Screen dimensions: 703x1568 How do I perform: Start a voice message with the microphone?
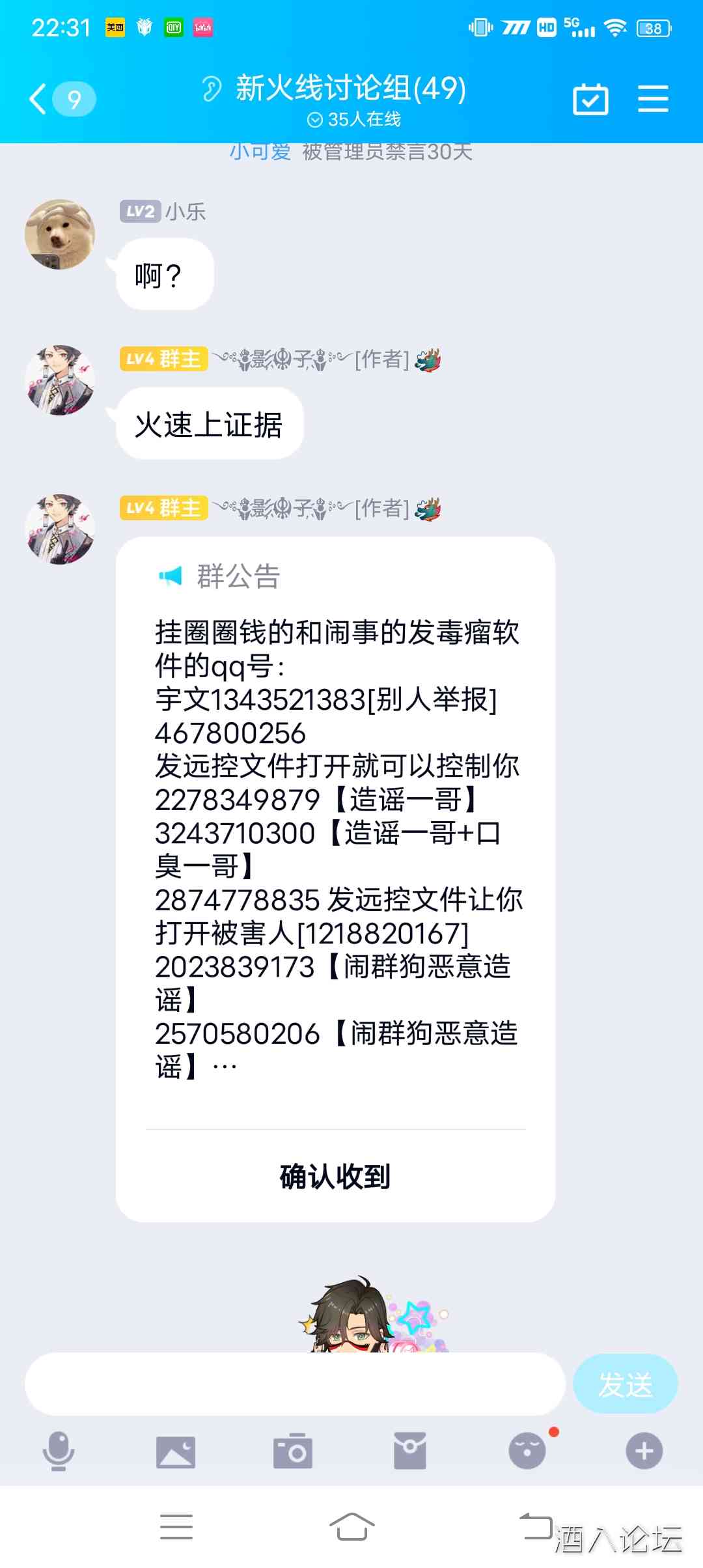[x=59, y=1451]
